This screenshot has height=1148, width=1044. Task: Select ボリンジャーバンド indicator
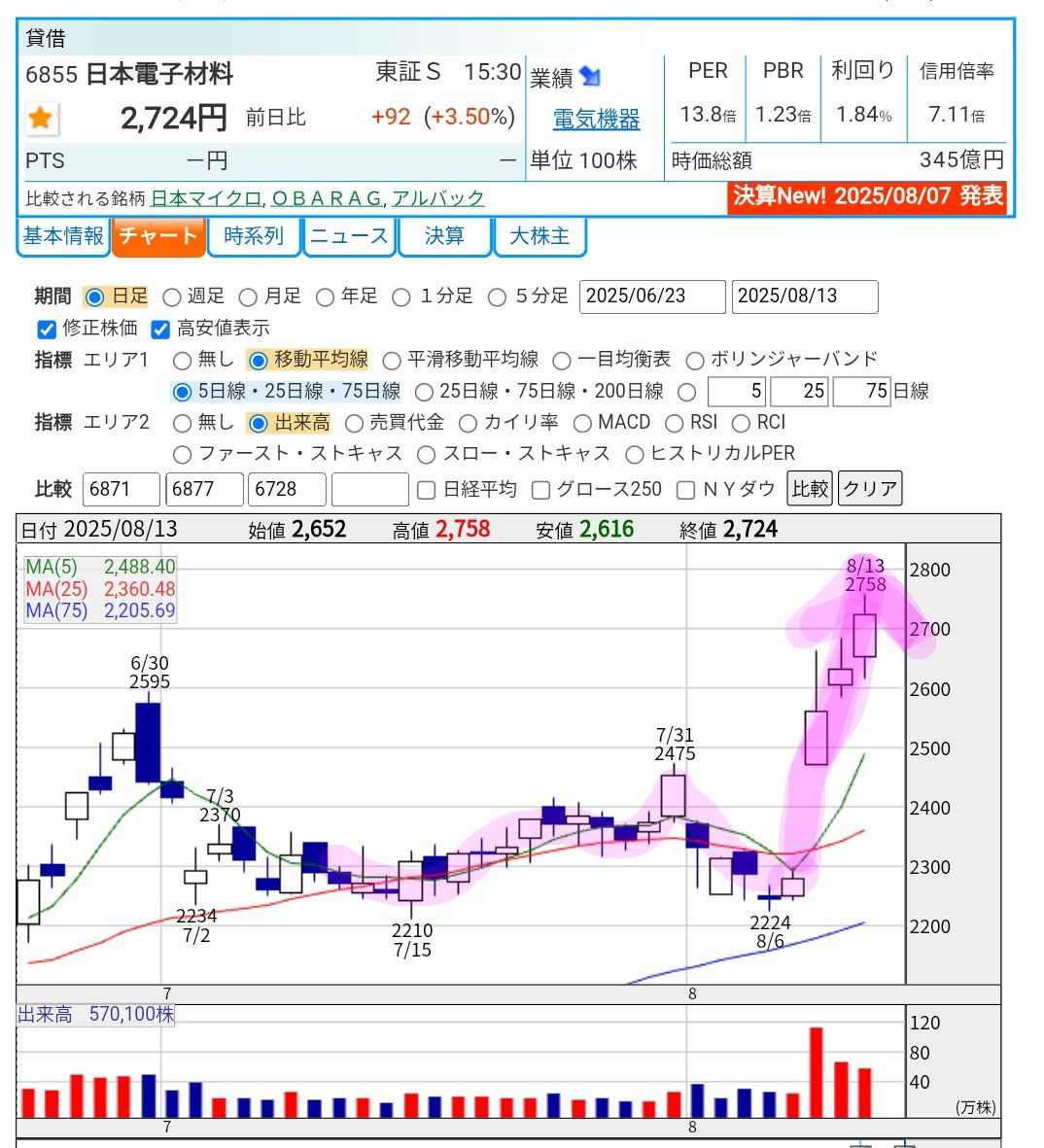pos(695,361)
